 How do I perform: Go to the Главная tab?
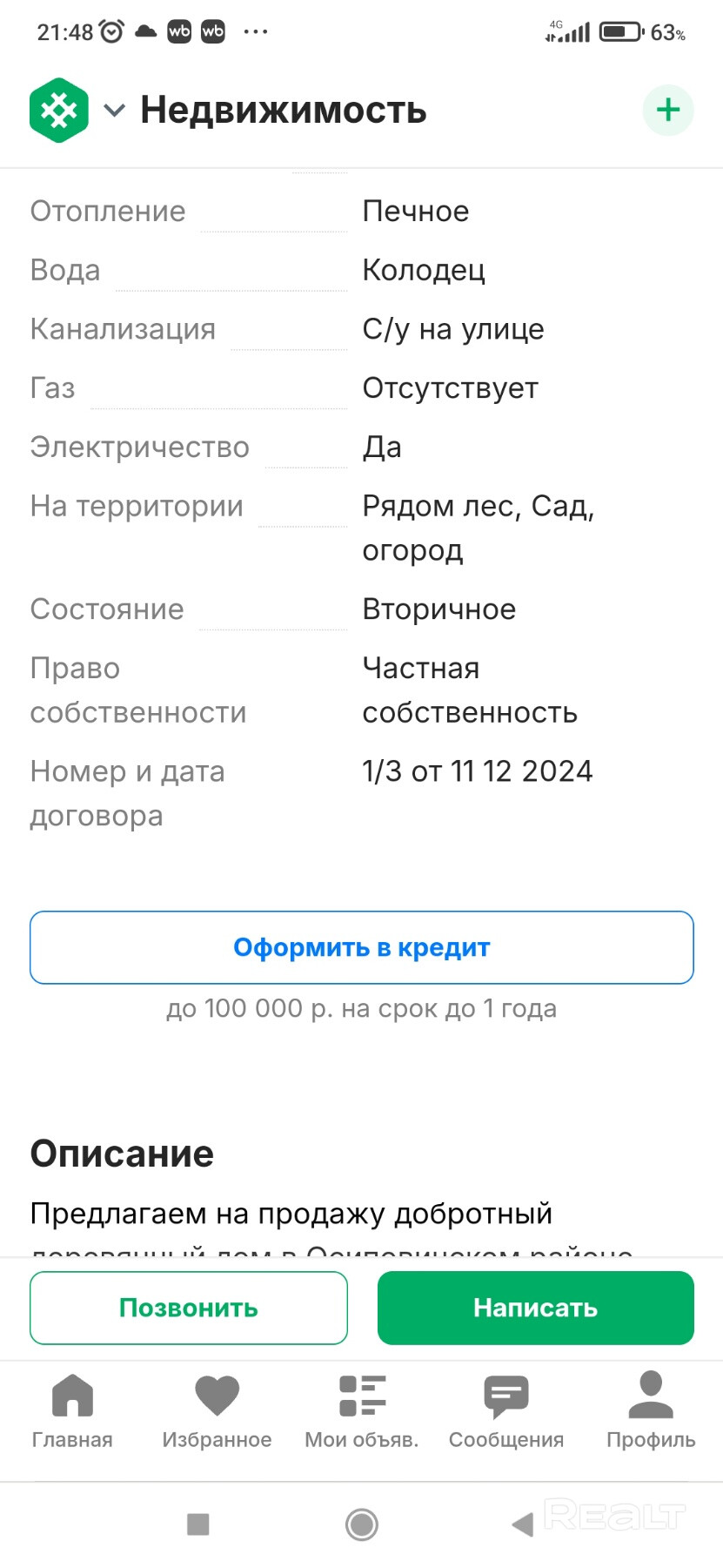[x=72, y=1410]
